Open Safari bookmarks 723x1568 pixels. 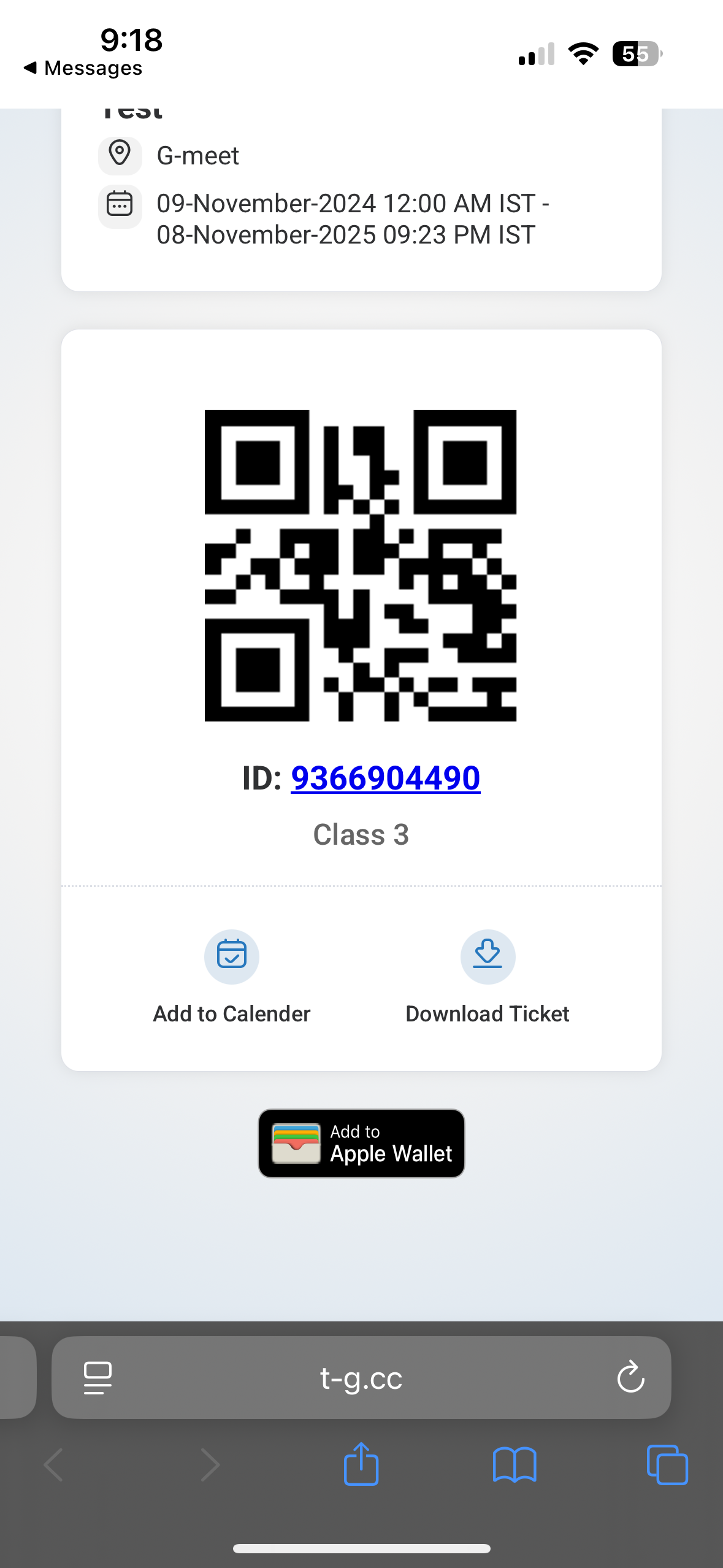coord(515,1465)
